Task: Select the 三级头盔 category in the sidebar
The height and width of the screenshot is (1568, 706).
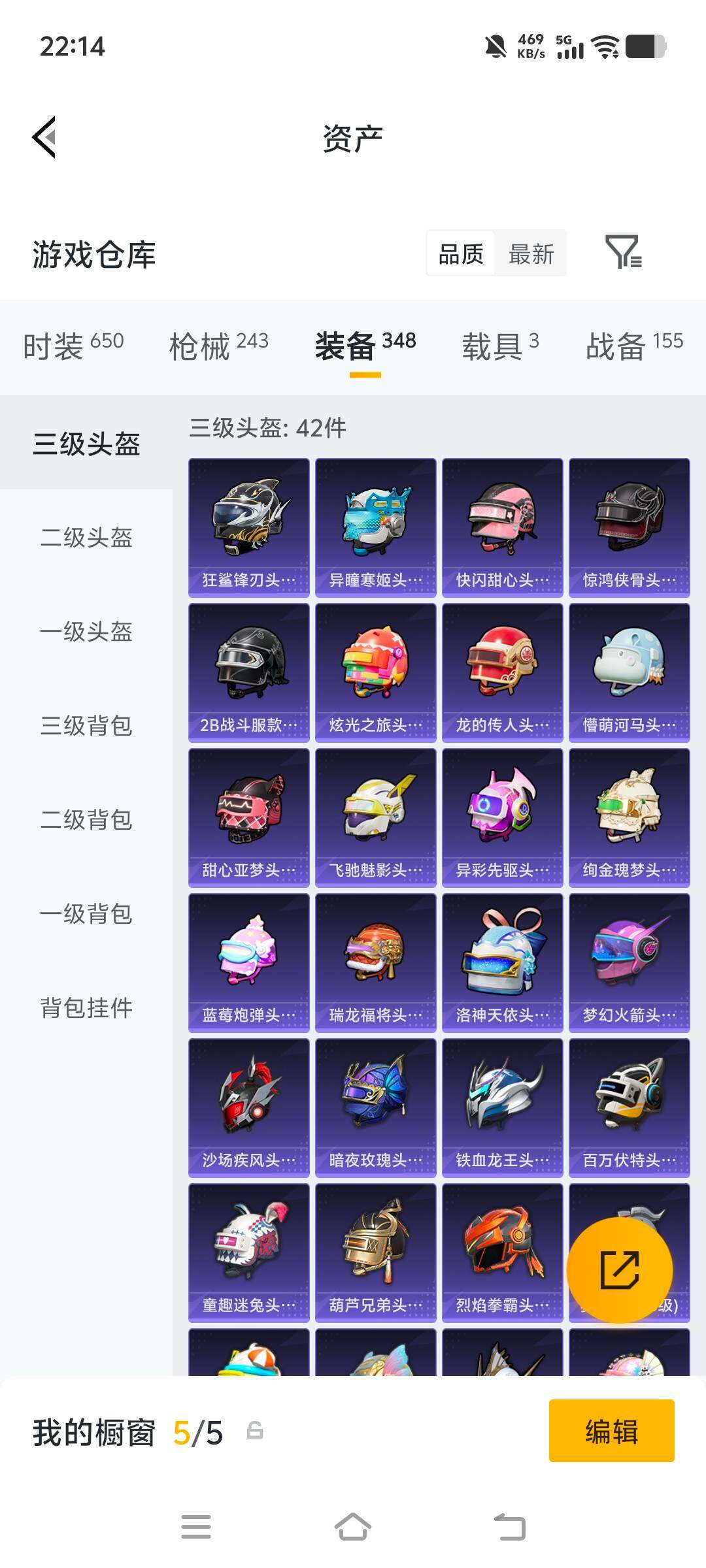Action: point(88,443)
